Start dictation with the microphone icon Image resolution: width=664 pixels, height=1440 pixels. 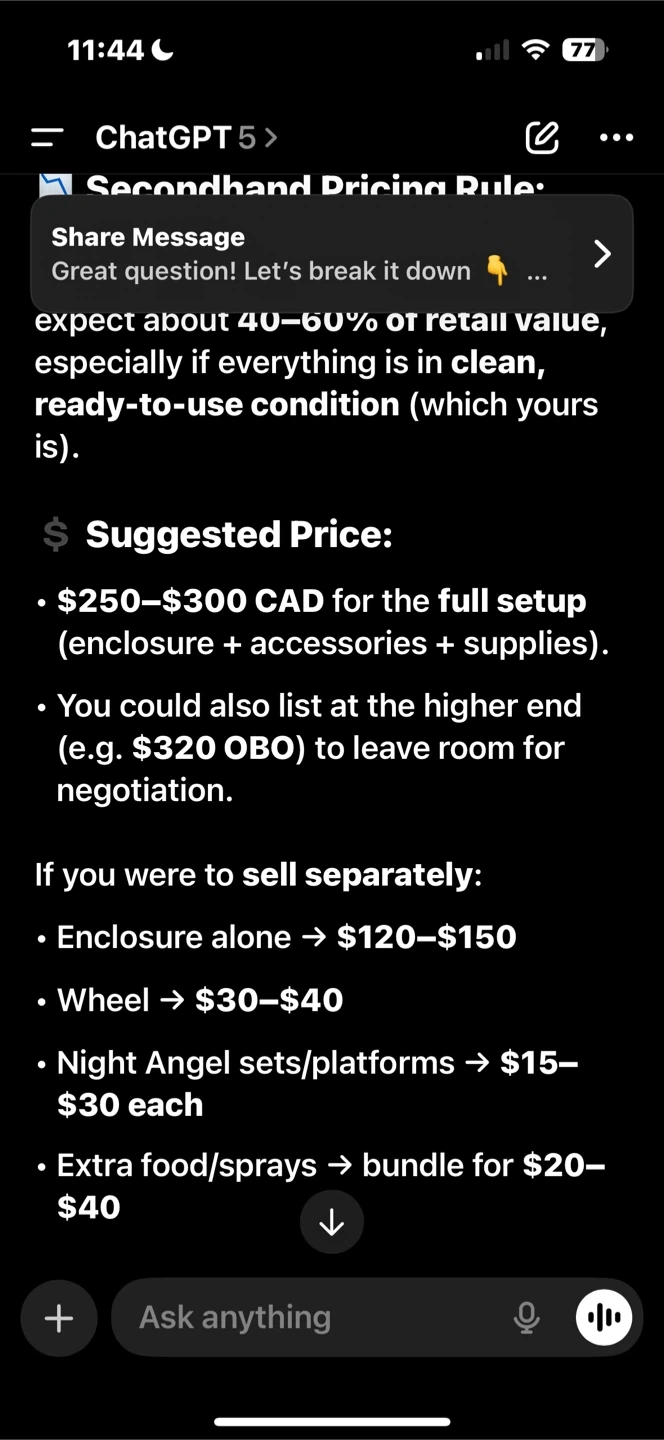click(527, 1318)
